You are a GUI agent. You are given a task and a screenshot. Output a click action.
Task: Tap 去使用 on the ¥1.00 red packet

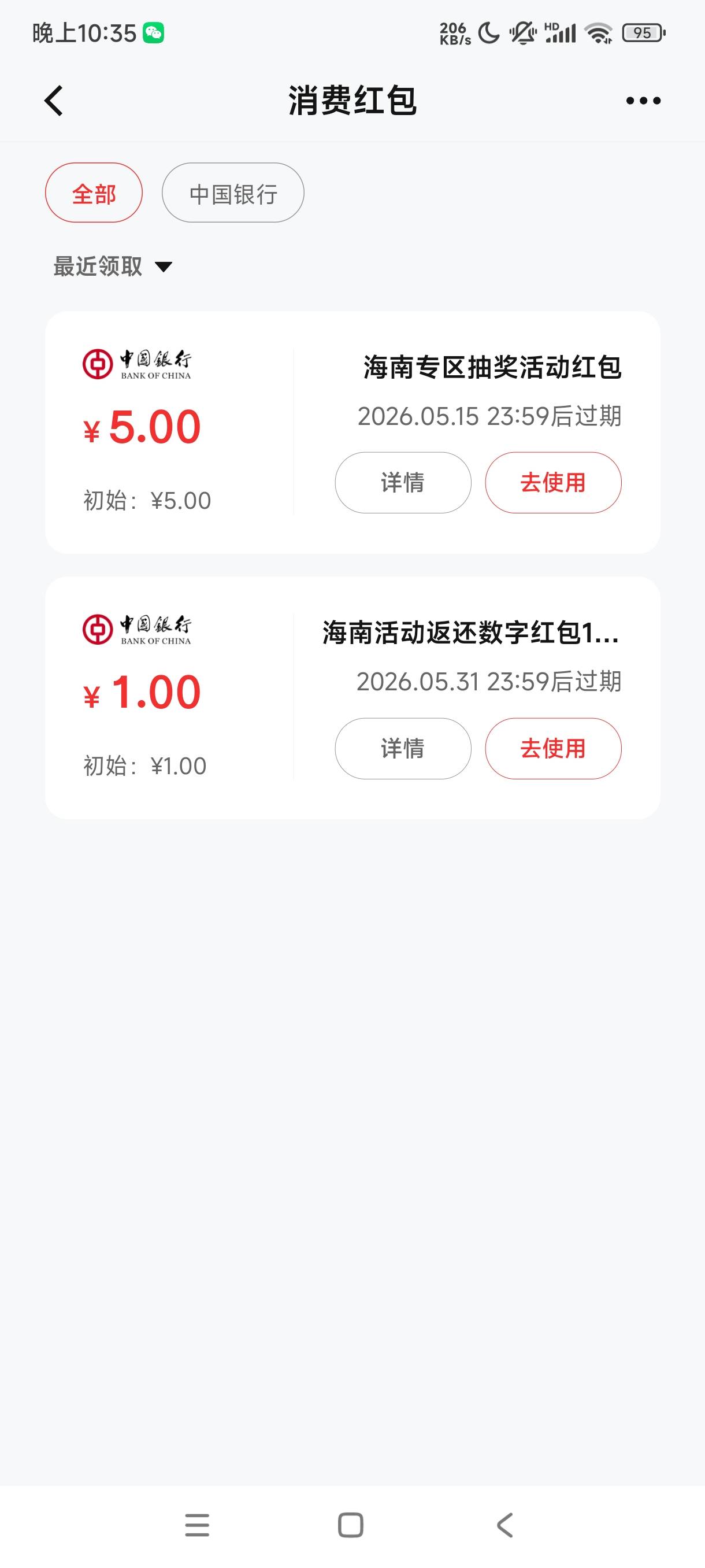click(553, 749)
